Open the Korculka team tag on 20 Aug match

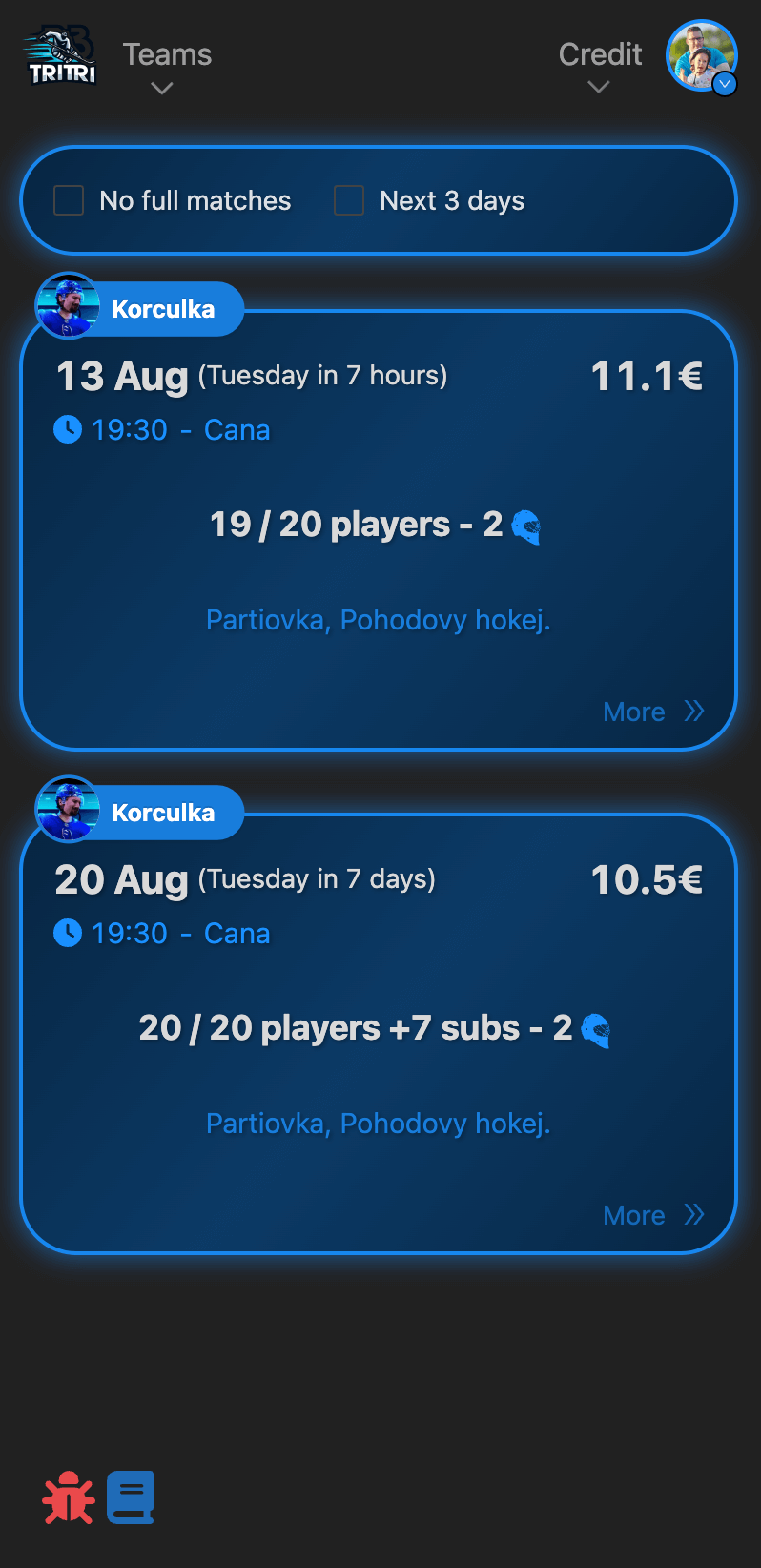click(162, 813)
